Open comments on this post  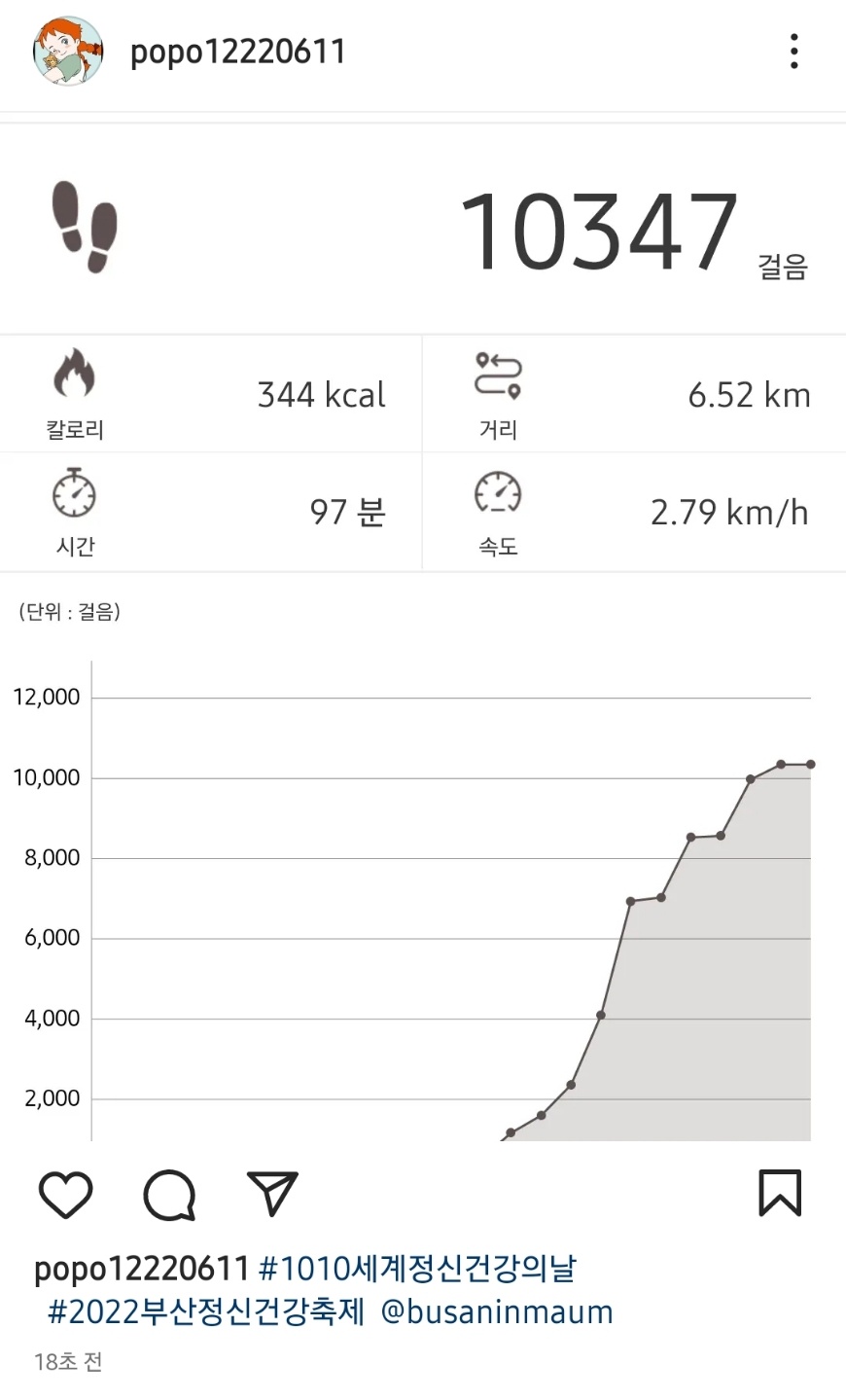(170, 1194)
